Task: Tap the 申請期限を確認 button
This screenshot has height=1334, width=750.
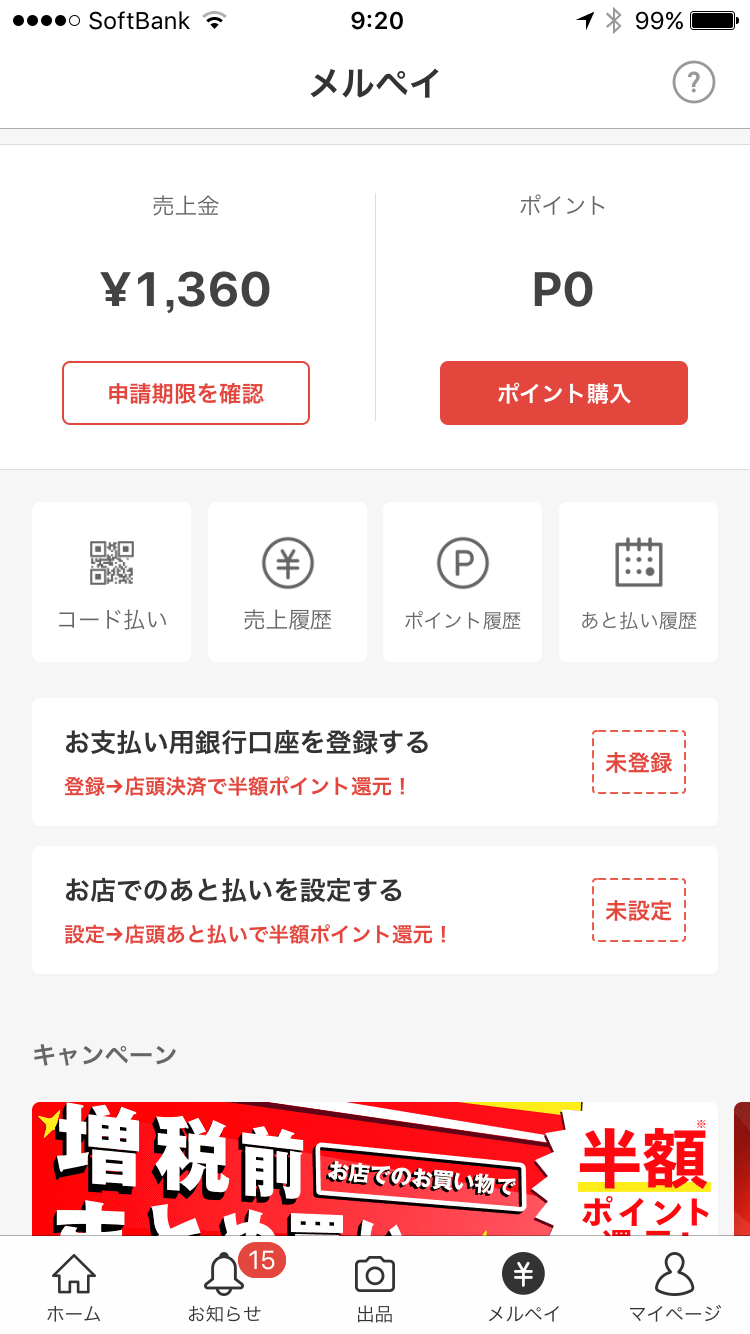Action: click(186, 393)
